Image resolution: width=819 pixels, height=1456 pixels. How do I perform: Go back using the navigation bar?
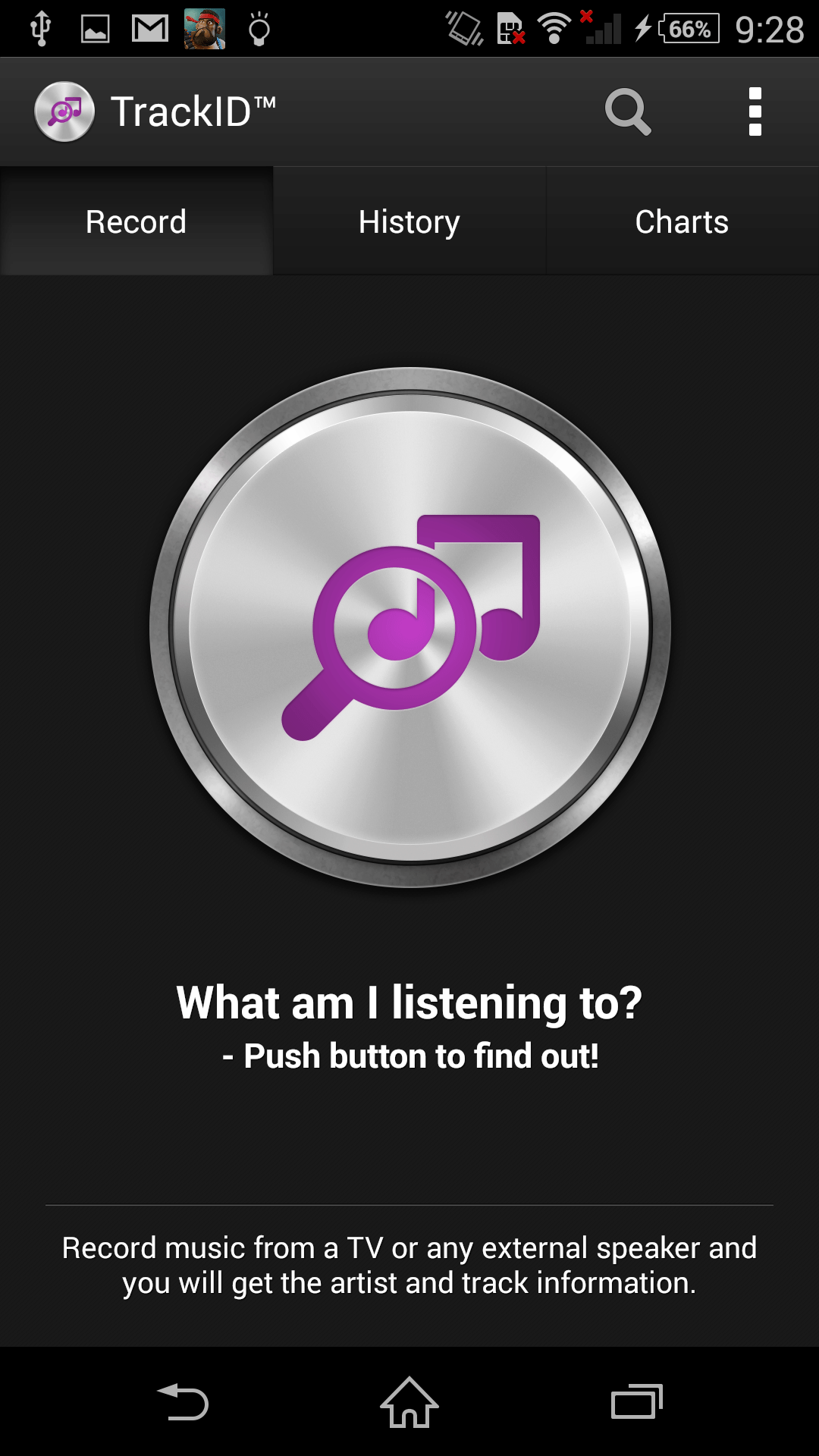point(183,1401)
